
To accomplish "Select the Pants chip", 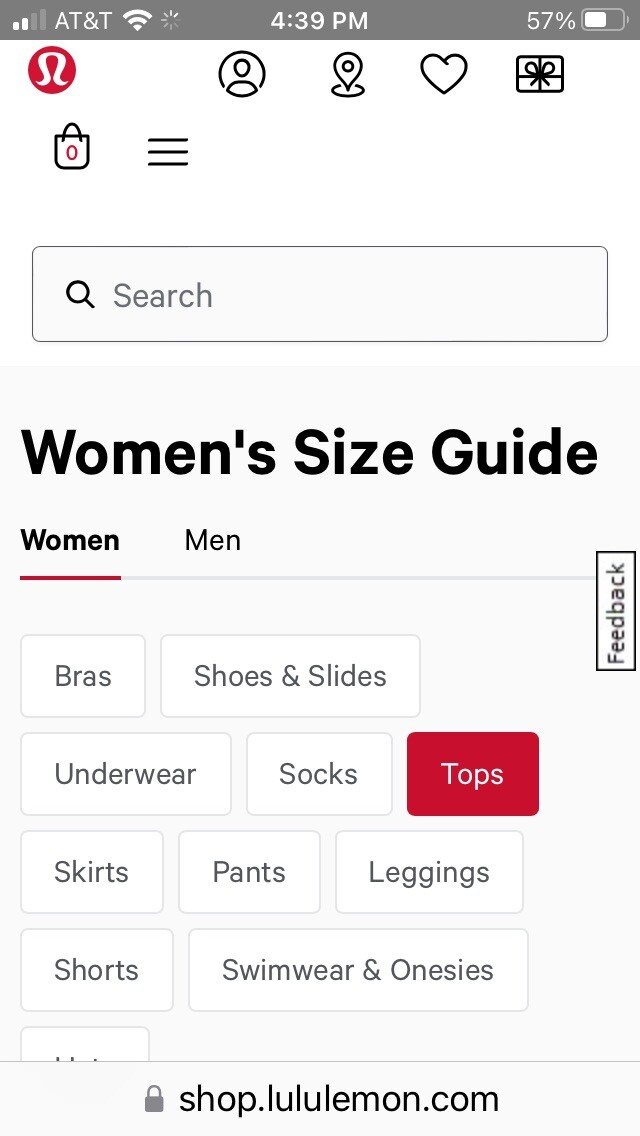I will point(249,872).
